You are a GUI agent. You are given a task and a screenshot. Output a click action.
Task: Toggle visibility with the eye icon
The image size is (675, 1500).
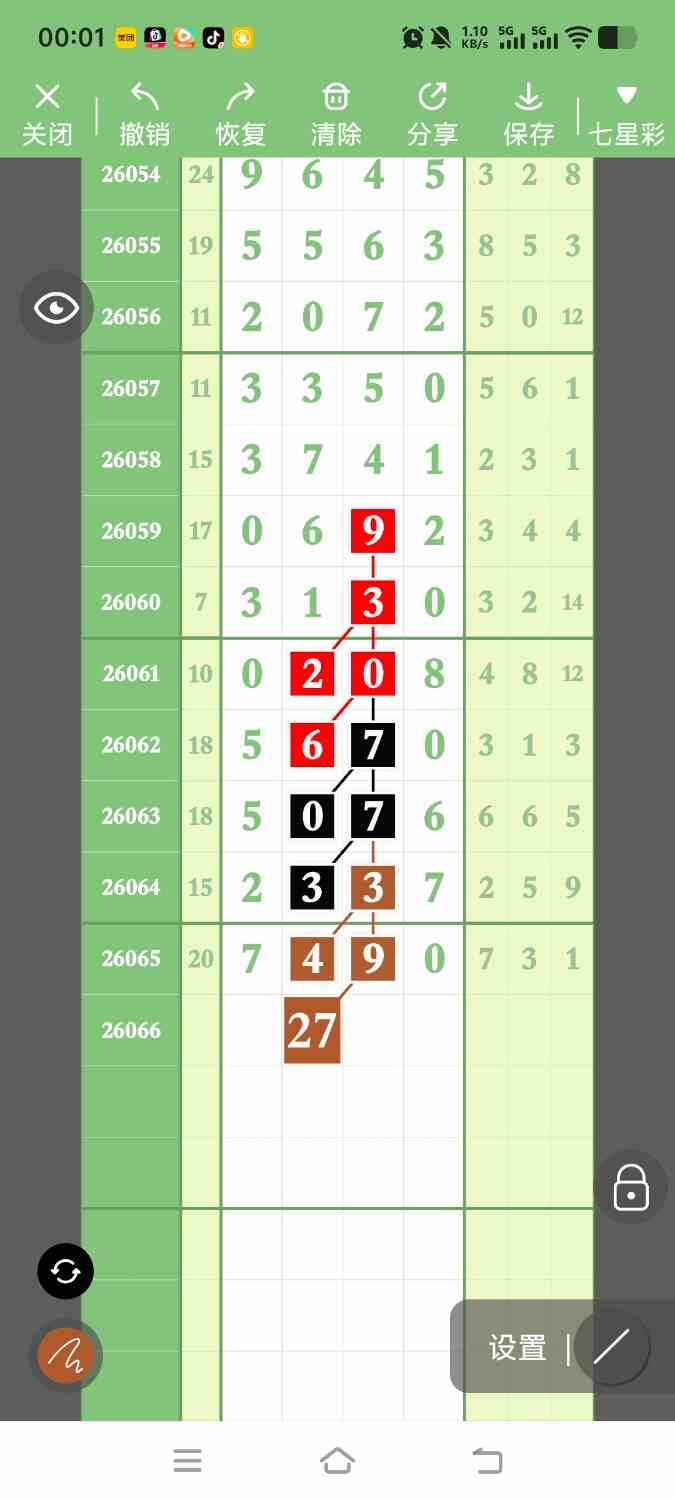pos(56,308)
